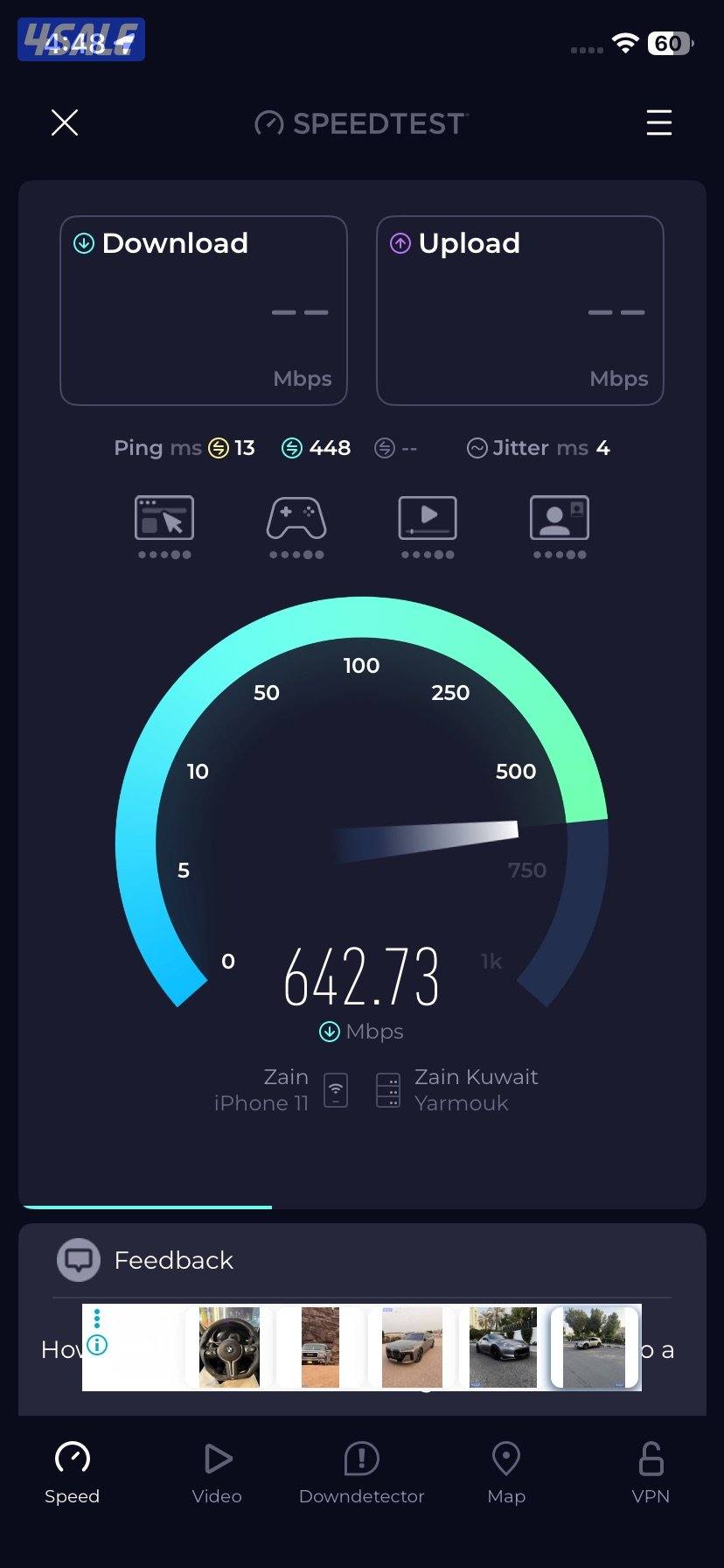Change the connection type on iPhone 11
This screenshot has width=724, height=1568.
click(x=335, y=1089)
